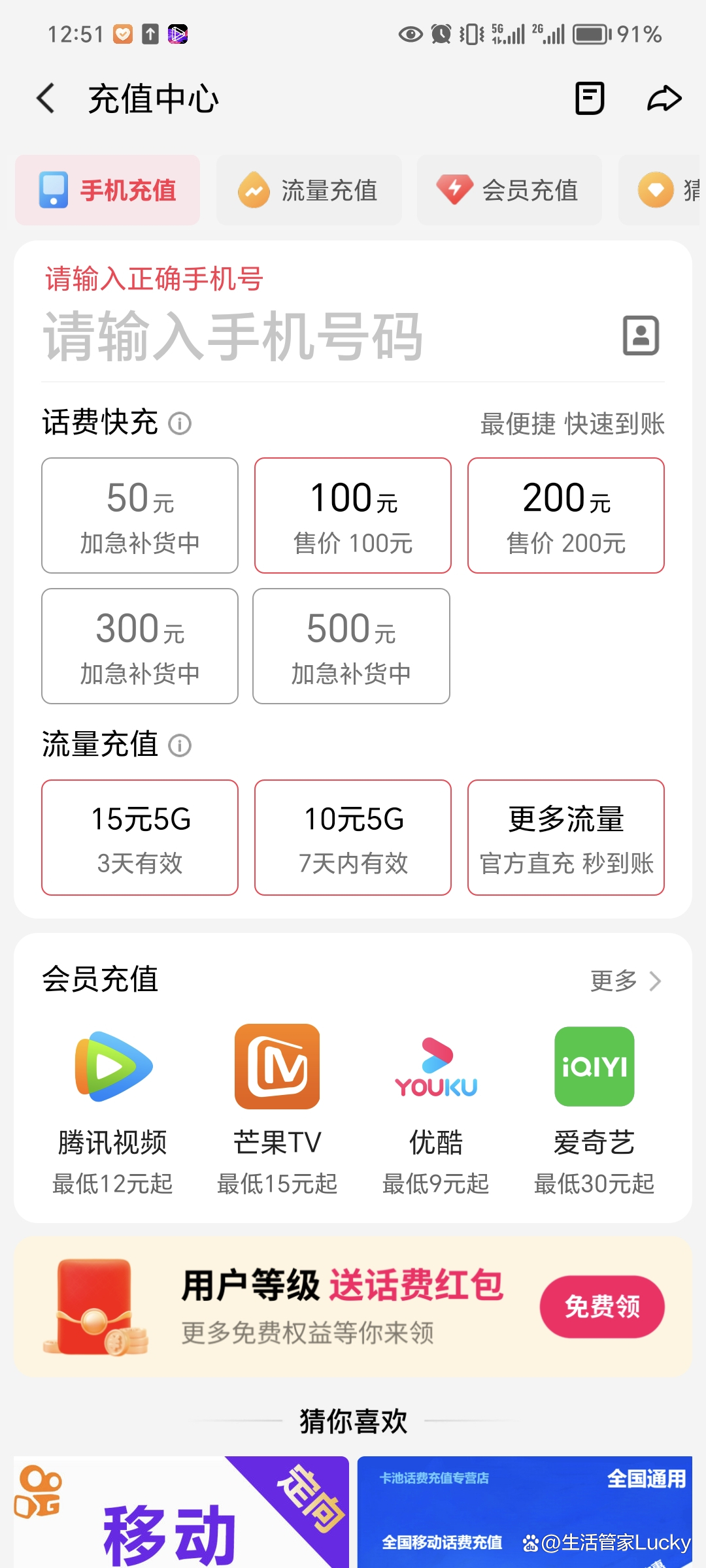Choose the 15元5G data package

point(139,838)
